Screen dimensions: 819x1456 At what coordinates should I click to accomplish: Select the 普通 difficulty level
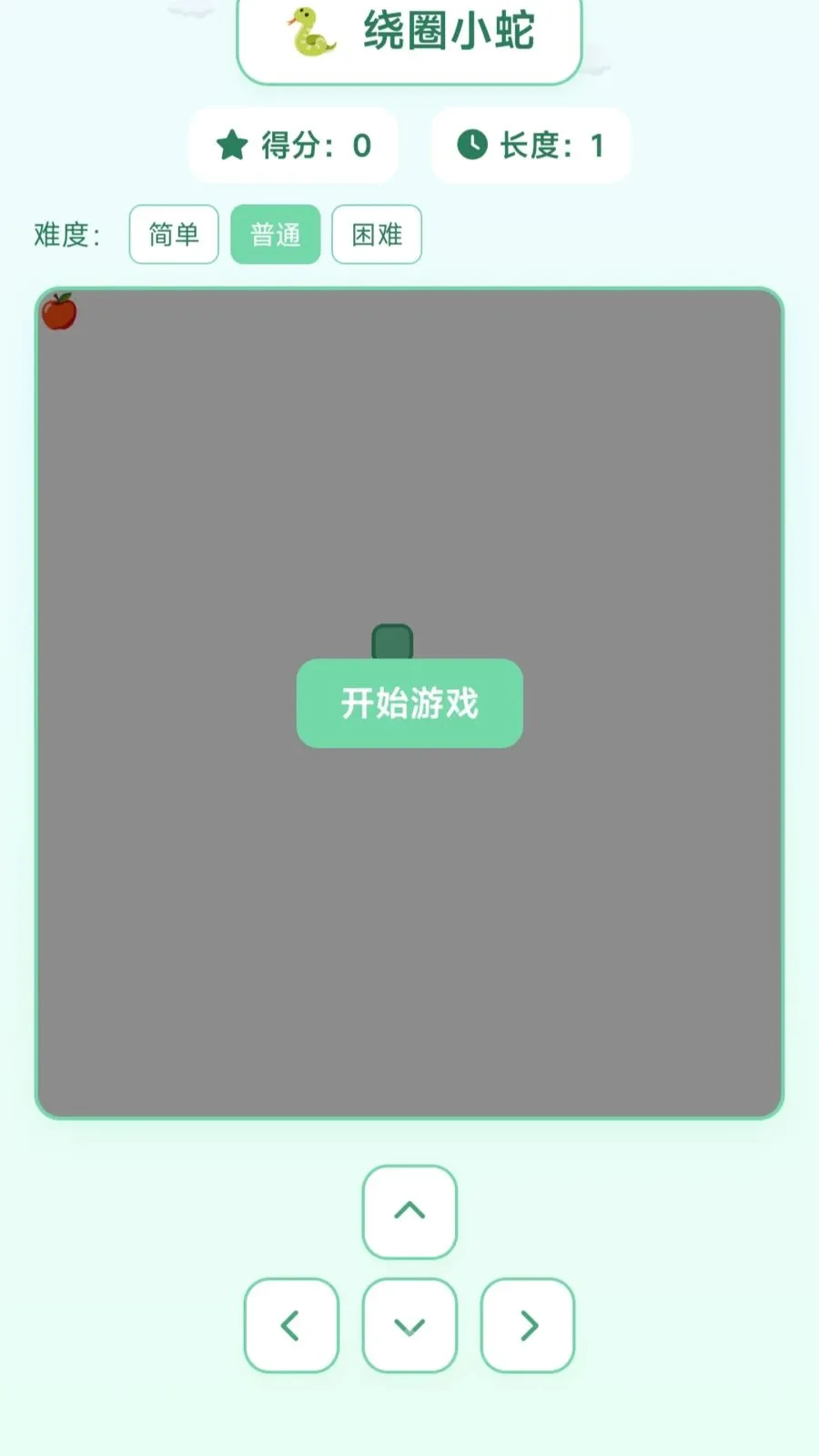pos(276,235)
